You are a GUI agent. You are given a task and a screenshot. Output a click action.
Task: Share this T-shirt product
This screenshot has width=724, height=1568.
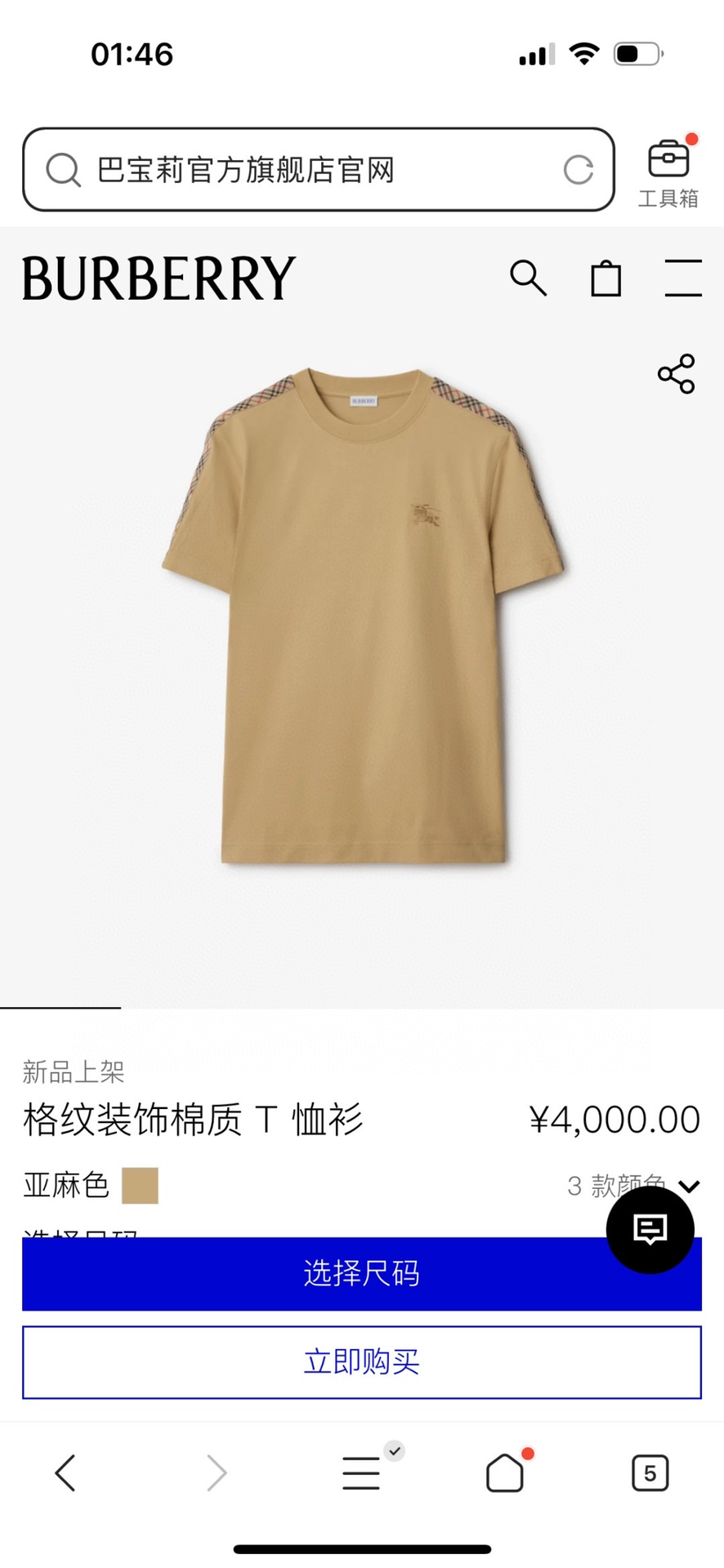pos(676,374)
